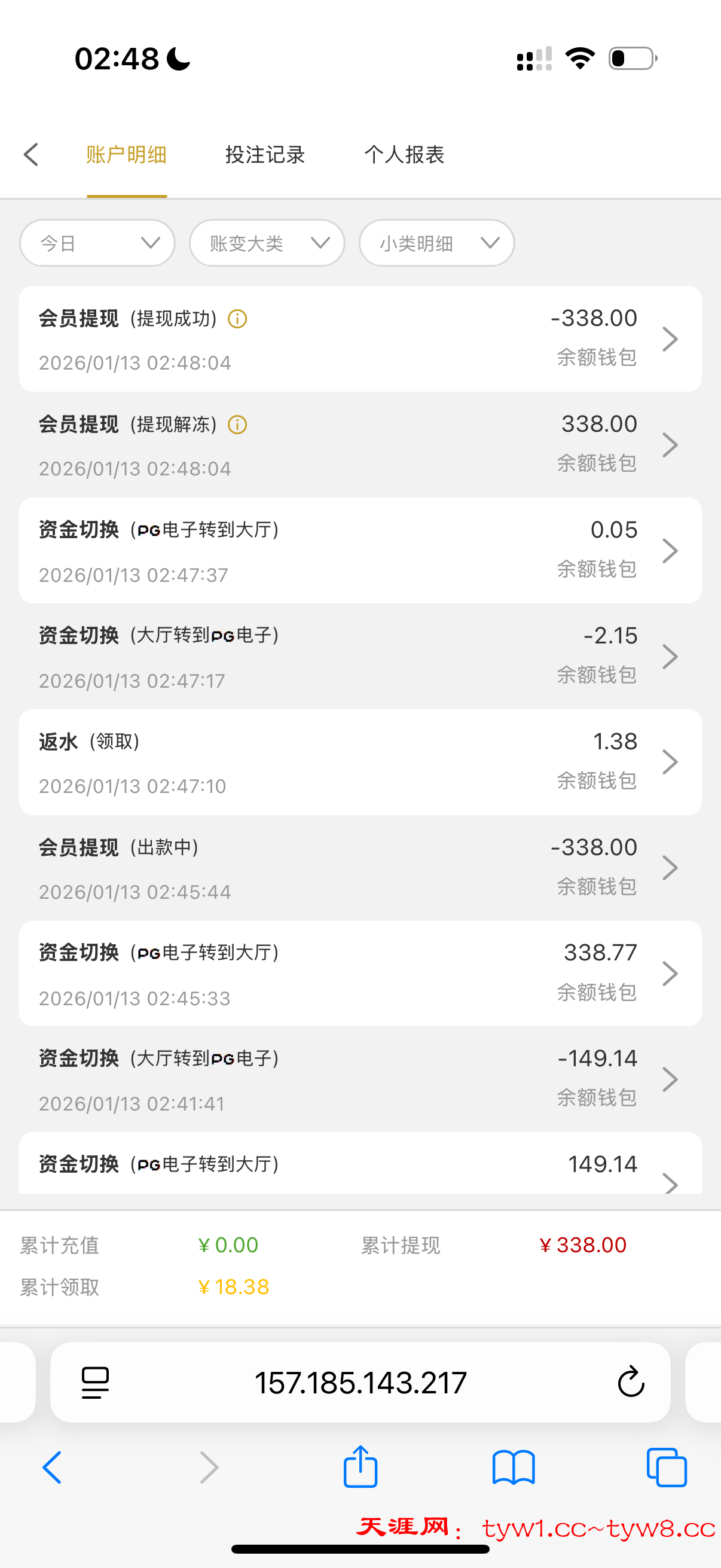Open the 账变大类 filter dropdown
Image resolution: width=721 pixels, height=1568 pixels.
point(267,243)
